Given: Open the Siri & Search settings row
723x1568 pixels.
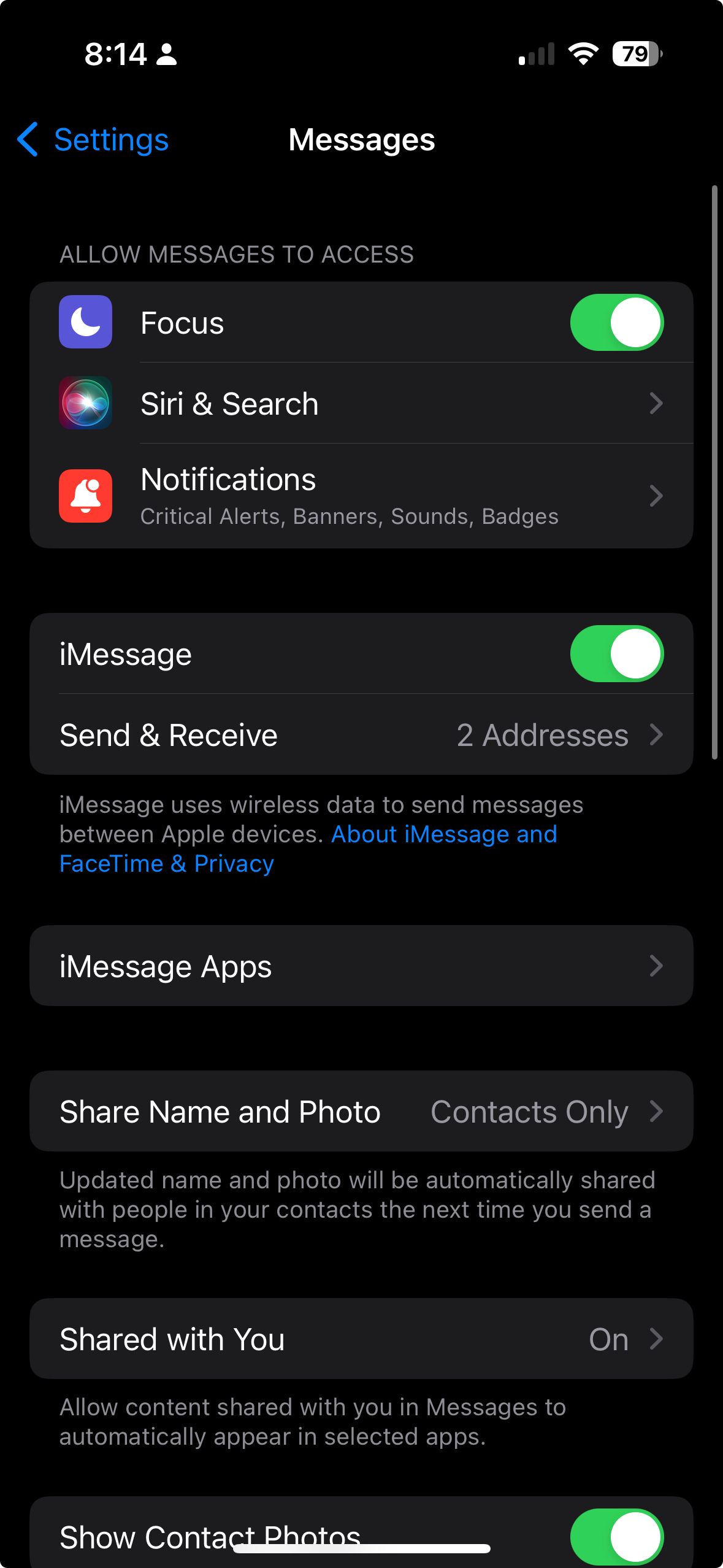Looking at the screenshot, I should (x=362, y=403).
